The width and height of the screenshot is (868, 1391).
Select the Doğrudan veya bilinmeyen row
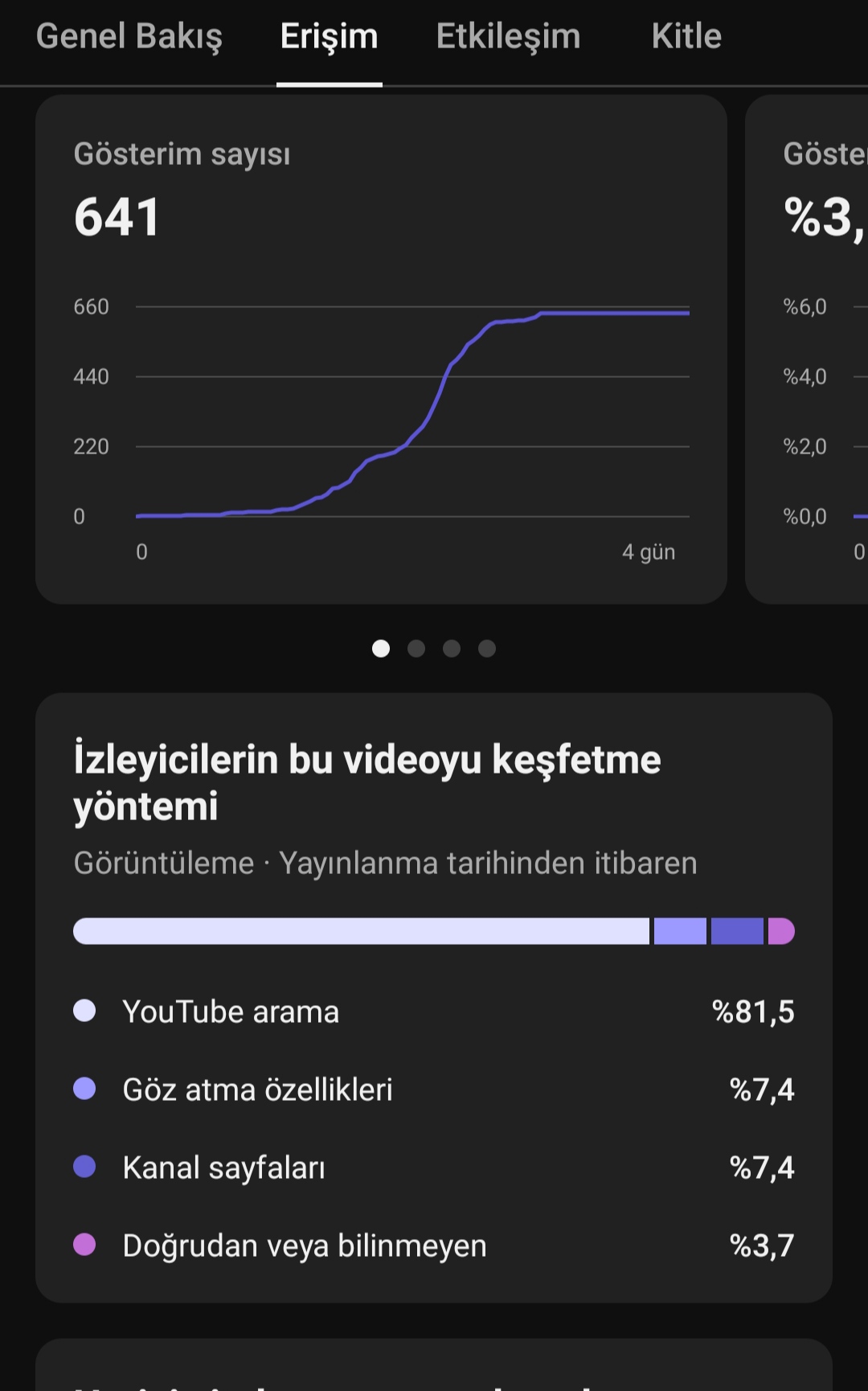click(x=434, y=1245)
